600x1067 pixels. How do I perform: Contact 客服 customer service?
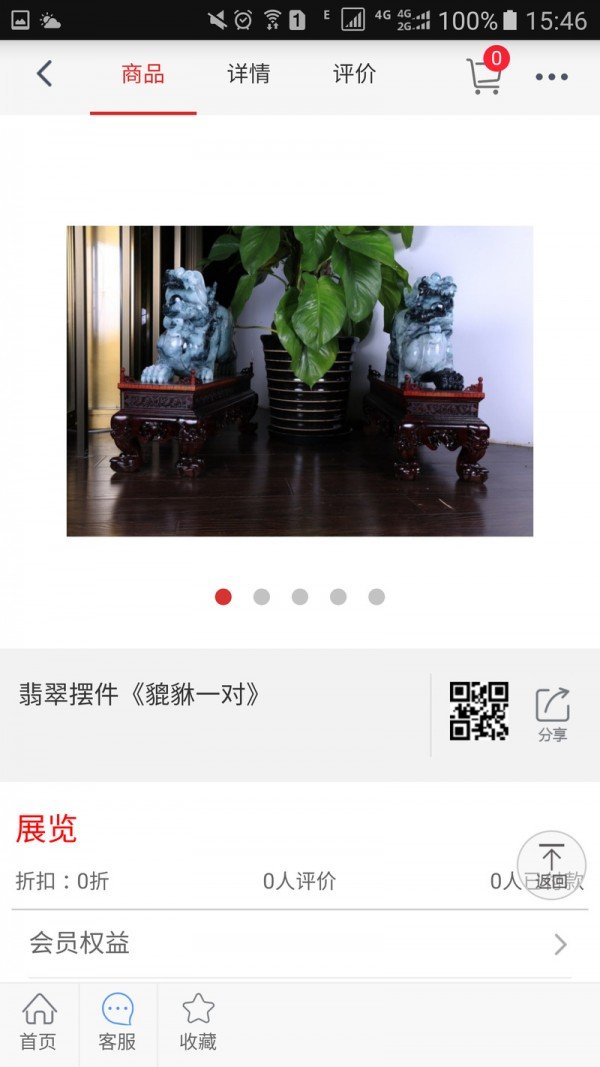(117, 1023)
